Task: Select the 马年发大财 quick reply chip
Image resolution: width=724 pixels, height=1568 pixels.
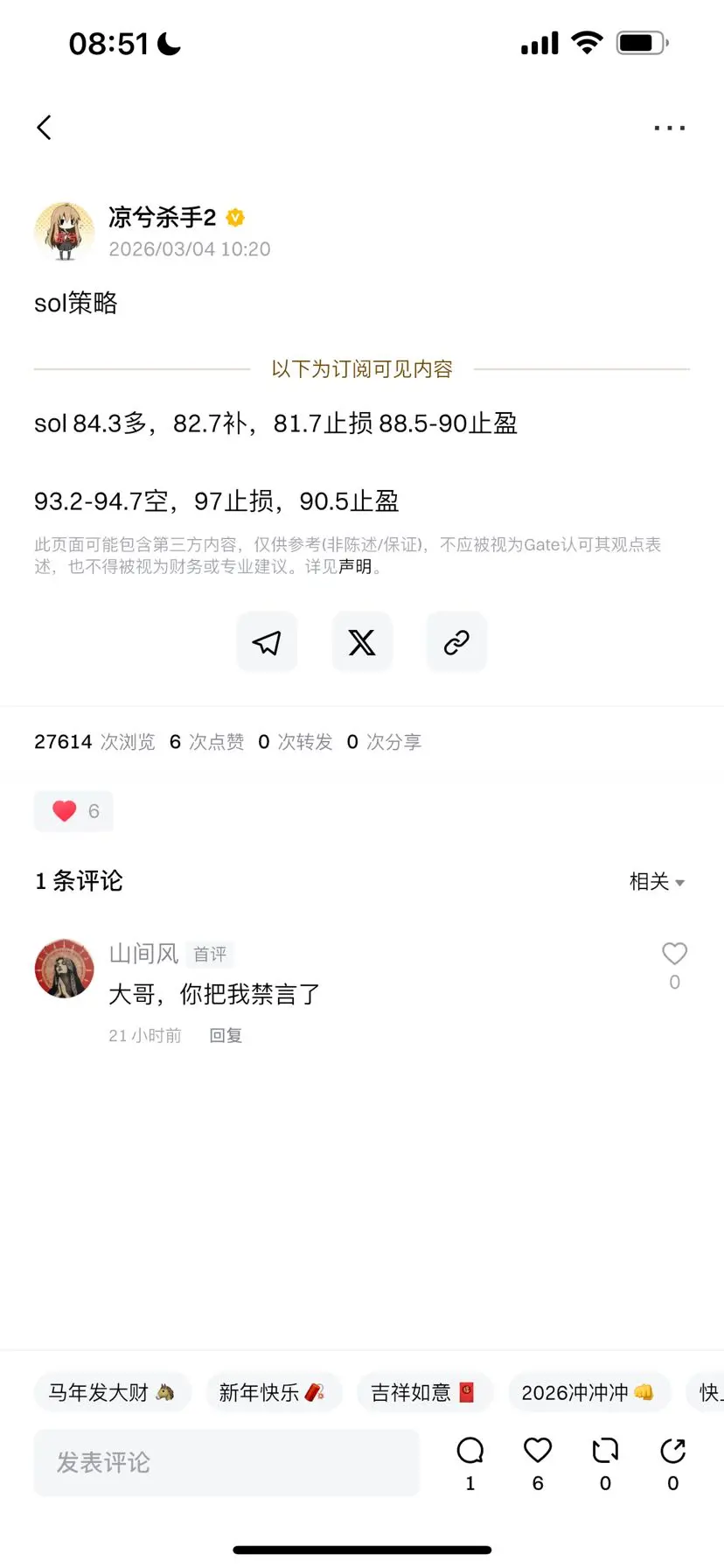Action: 112,1392
